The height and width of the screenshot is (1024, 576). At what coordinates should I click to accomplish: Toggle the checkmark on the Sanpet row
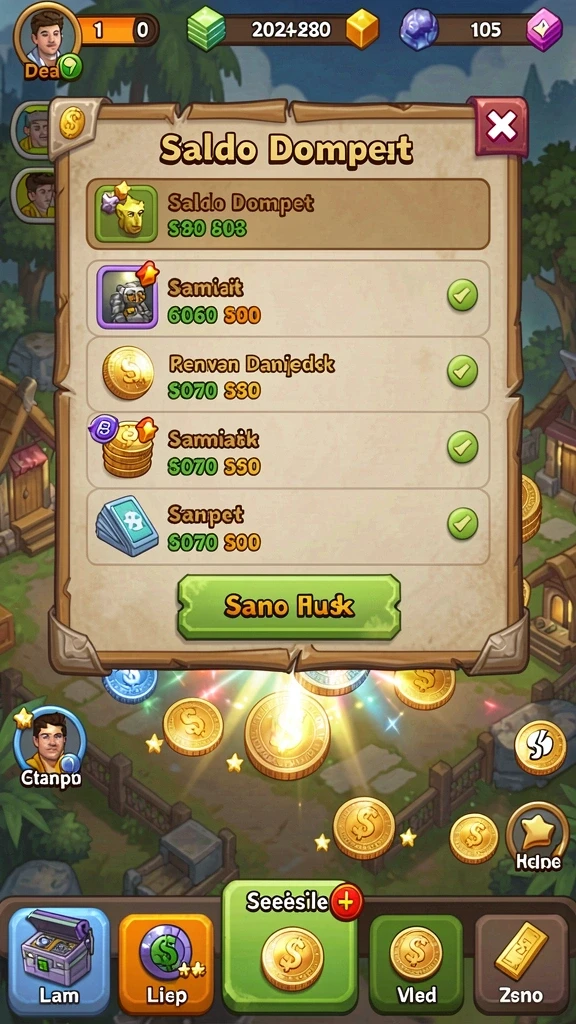(462, 523)
